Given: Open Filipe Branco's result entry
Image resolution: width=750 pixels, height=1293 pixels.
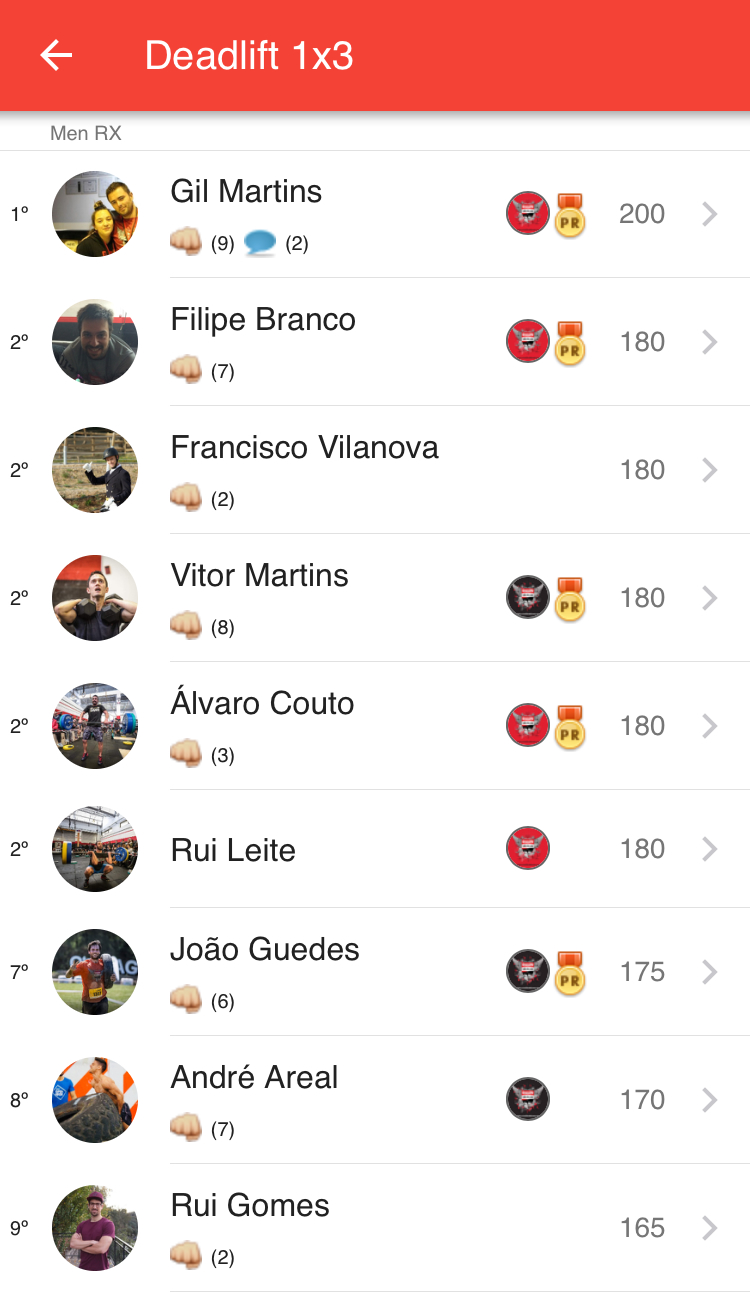Looking at the screenshot, I should pyautogui.click(x=708, y=342).
